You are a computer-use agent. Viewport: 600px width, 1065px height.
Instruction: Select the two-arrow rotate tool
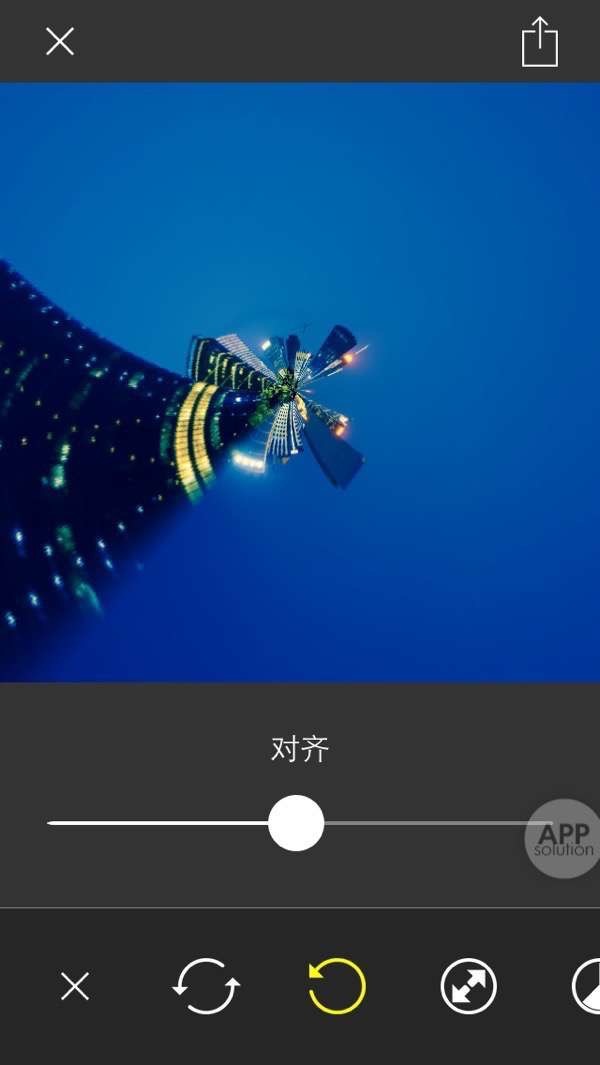click(x=206, y=987)
